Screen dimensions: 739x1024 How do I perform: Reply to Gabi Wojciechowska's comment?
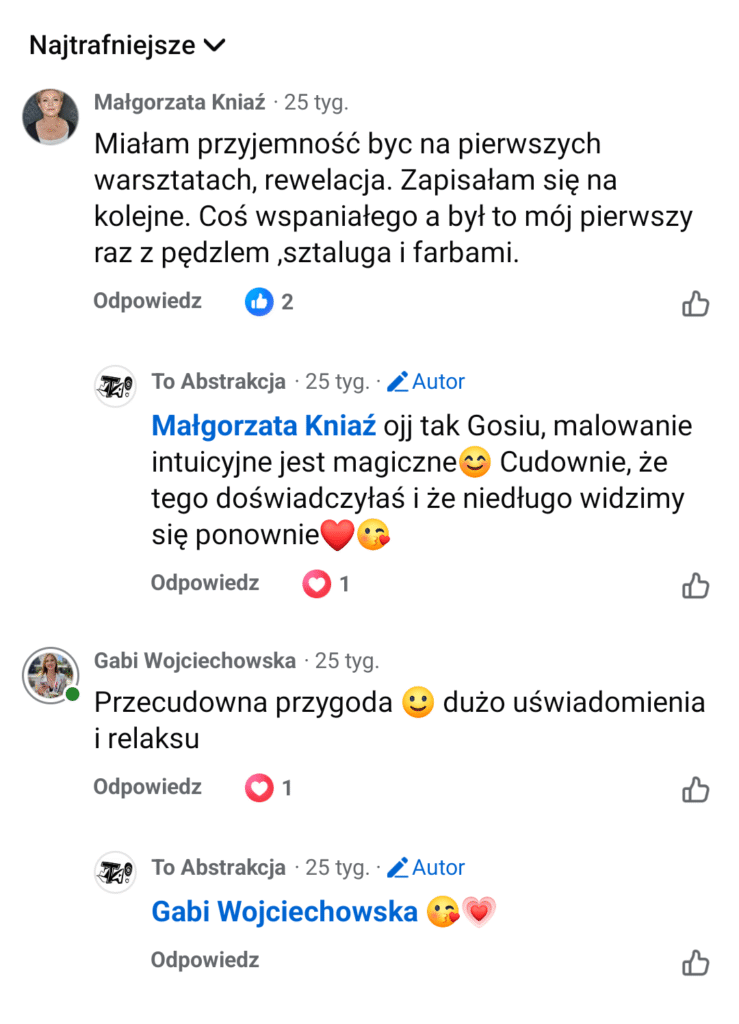point(147,787)
